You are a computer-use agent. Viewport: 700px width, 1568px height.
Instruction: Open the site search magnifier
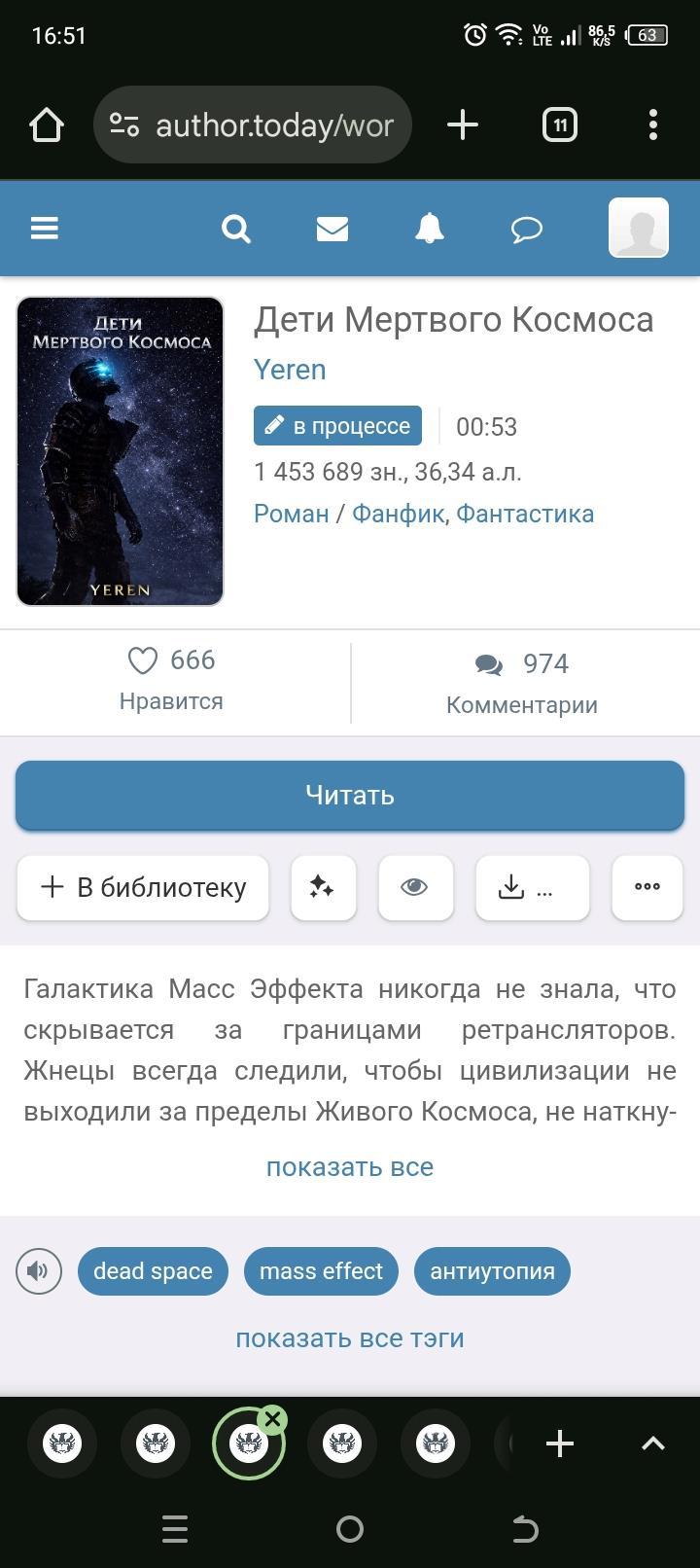pyautogui.click(x=236, y=229)
